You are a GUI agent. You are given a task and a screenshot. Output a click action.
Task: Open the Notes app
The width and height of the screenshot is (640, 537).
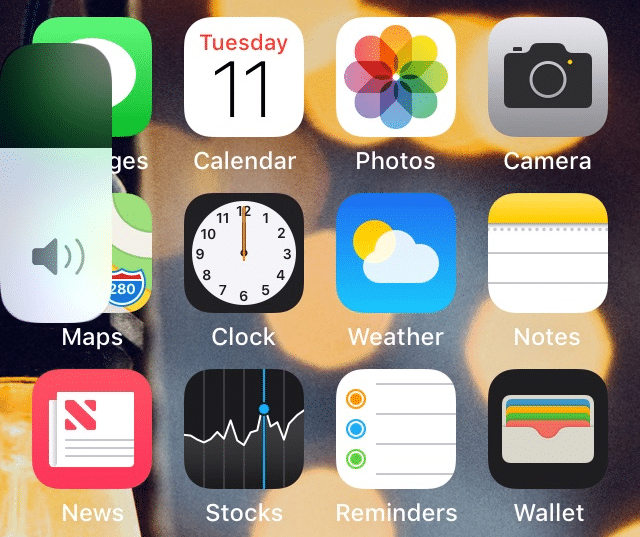click(x=547, y=253)
